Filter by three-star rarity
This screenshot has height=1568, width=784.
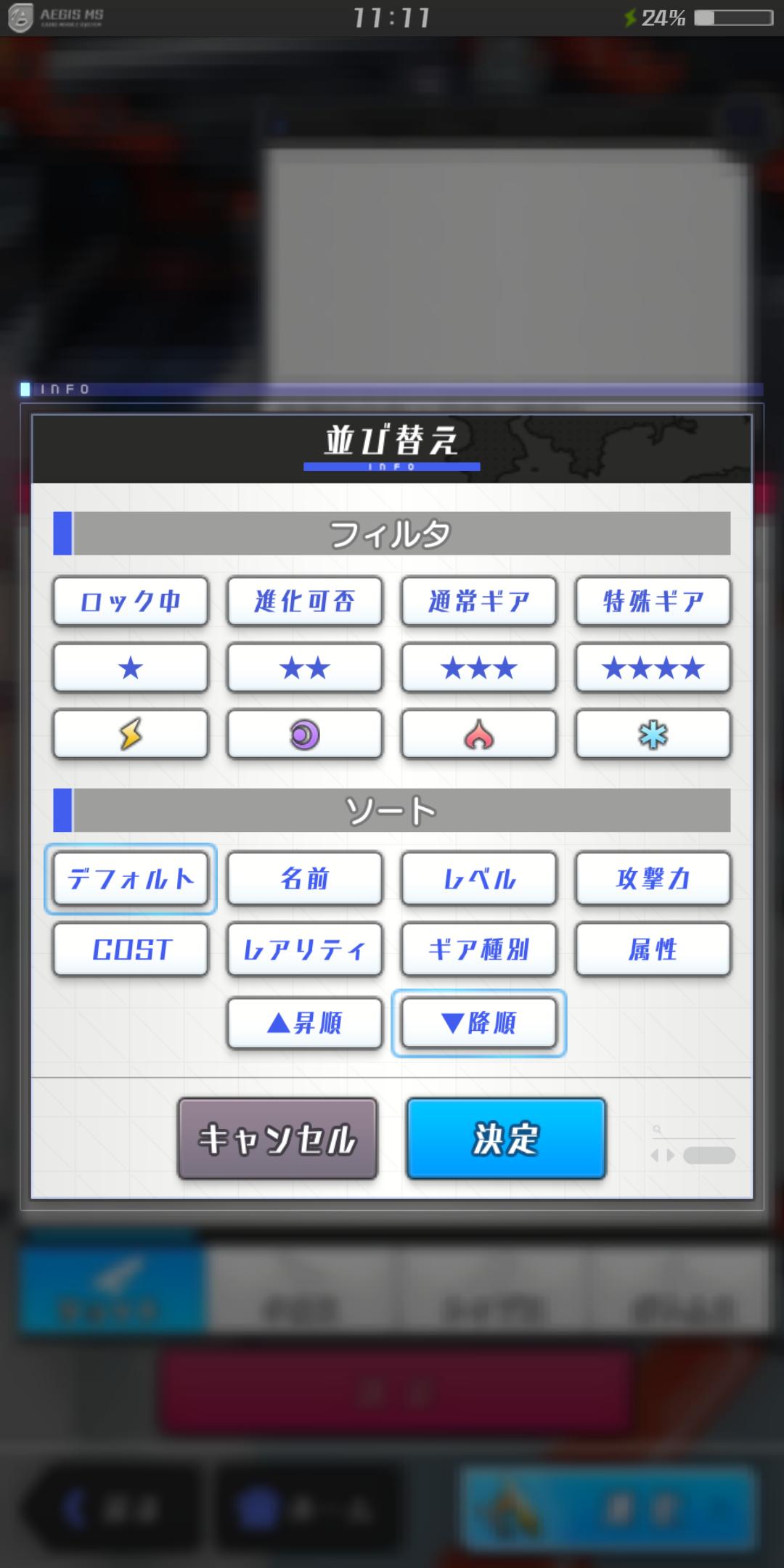(479, 667)
